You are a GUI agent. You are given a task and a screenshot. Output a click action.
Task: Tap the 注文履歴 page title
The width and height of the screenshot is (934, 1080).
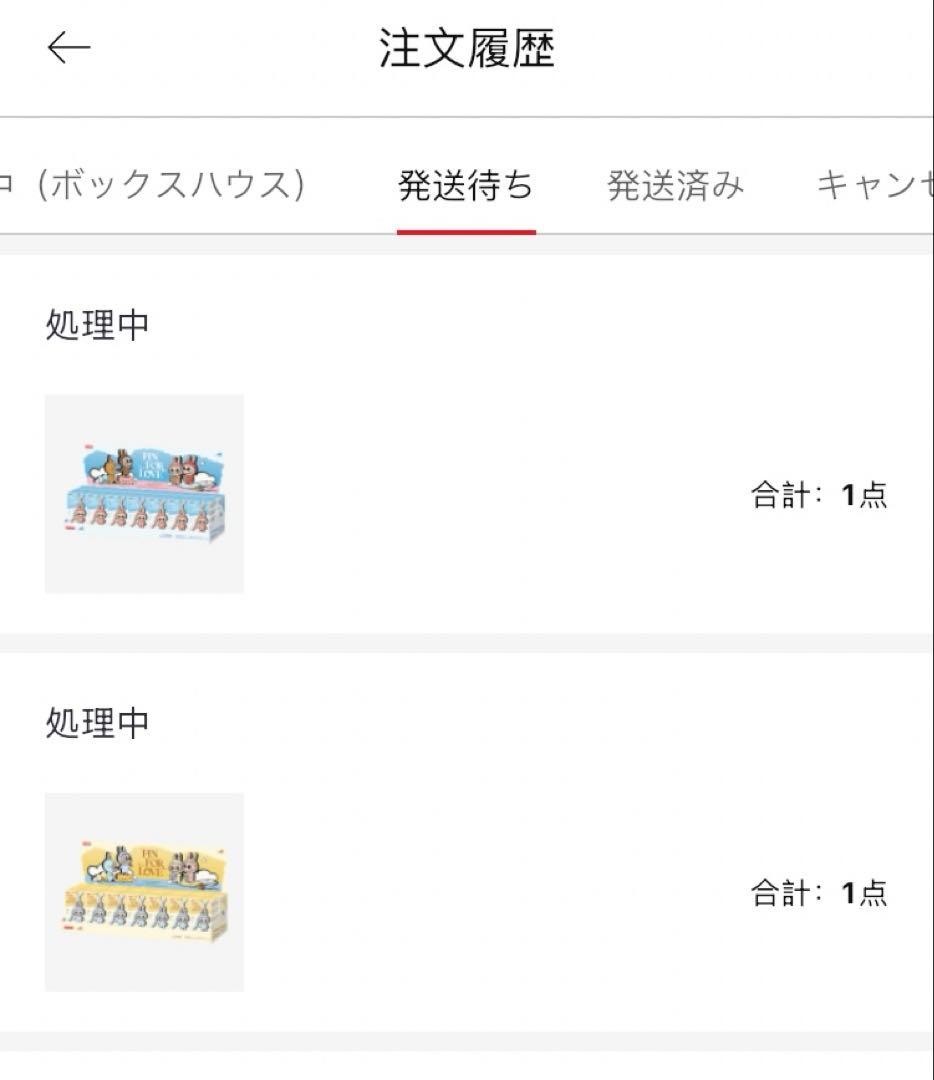(x=466, y=45)
